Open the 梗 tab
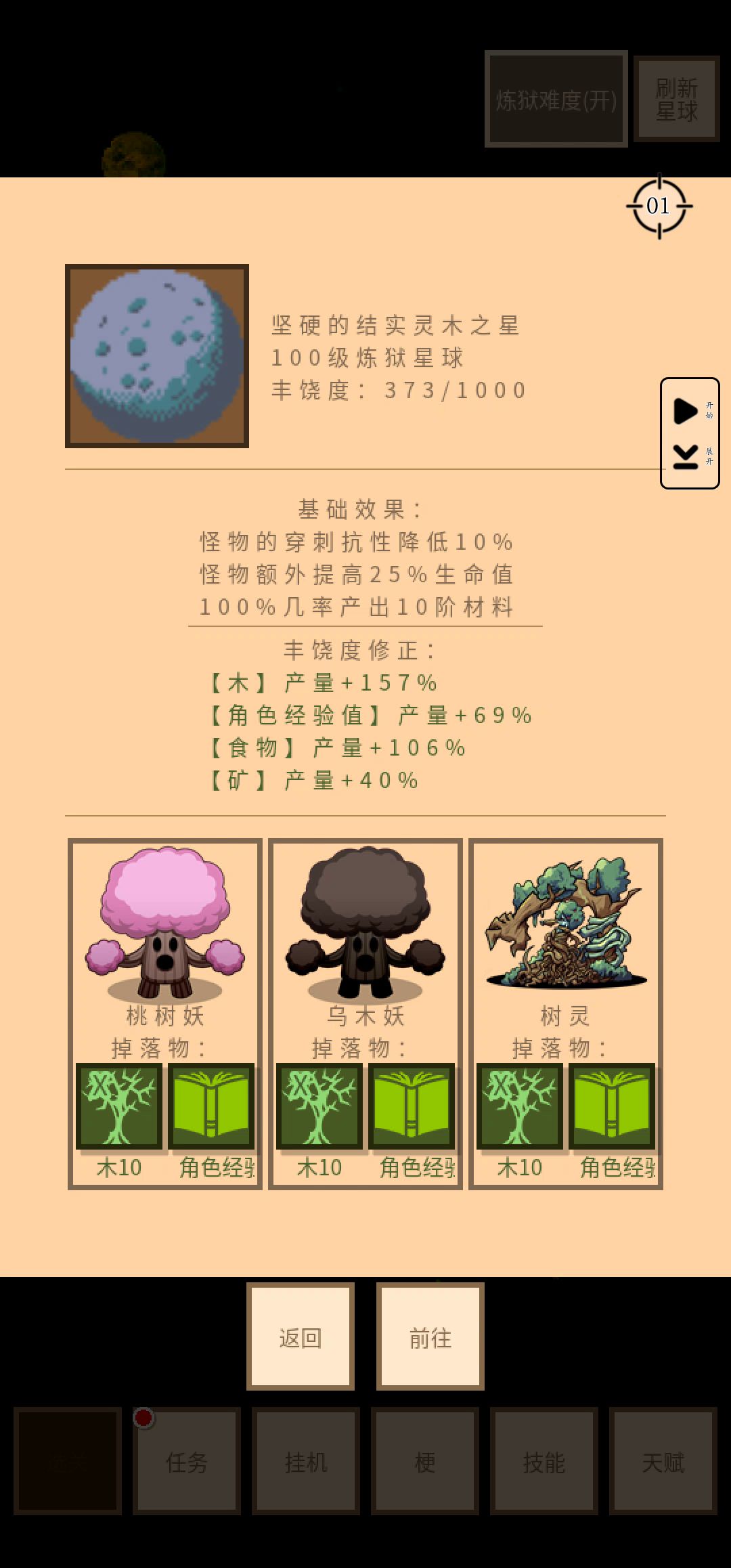 click(425, 1462)
